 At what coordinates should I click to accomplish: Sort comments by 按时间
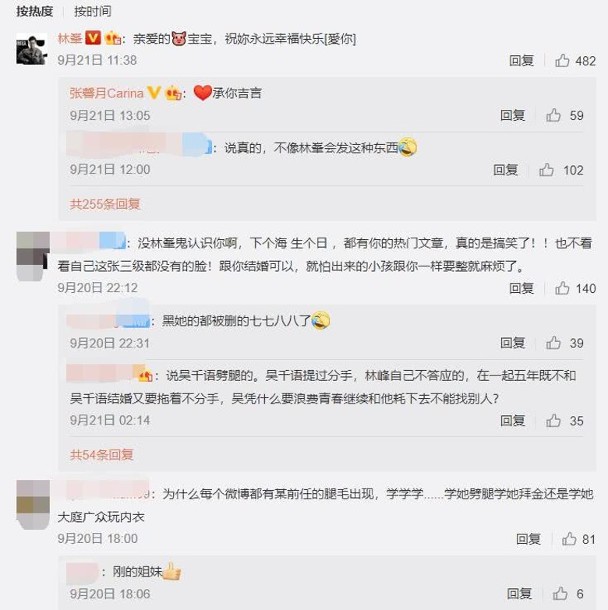click(x=94, y=11)
